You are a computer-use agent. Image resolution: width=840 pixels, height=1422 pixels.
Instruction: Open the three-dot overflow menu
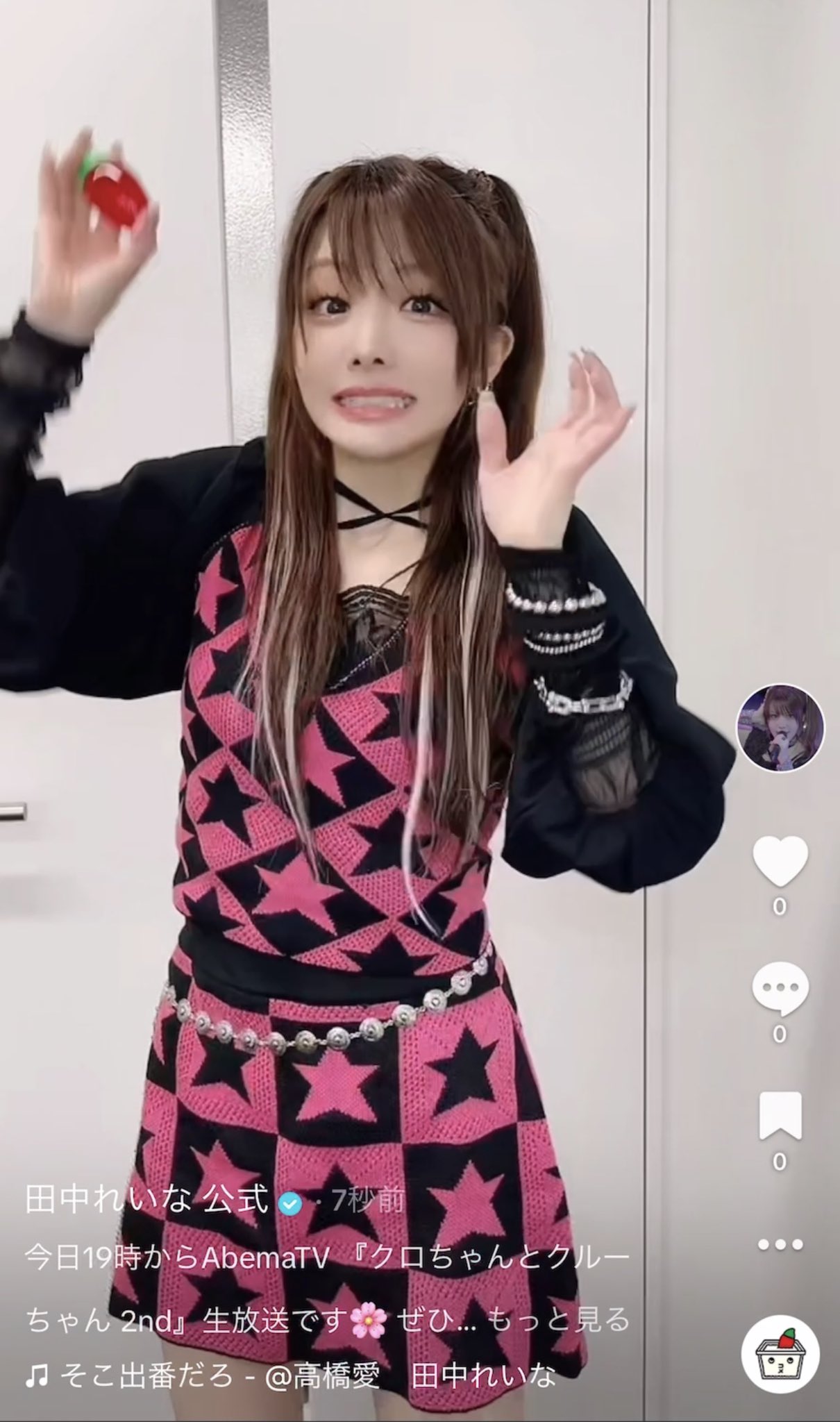780,1244
